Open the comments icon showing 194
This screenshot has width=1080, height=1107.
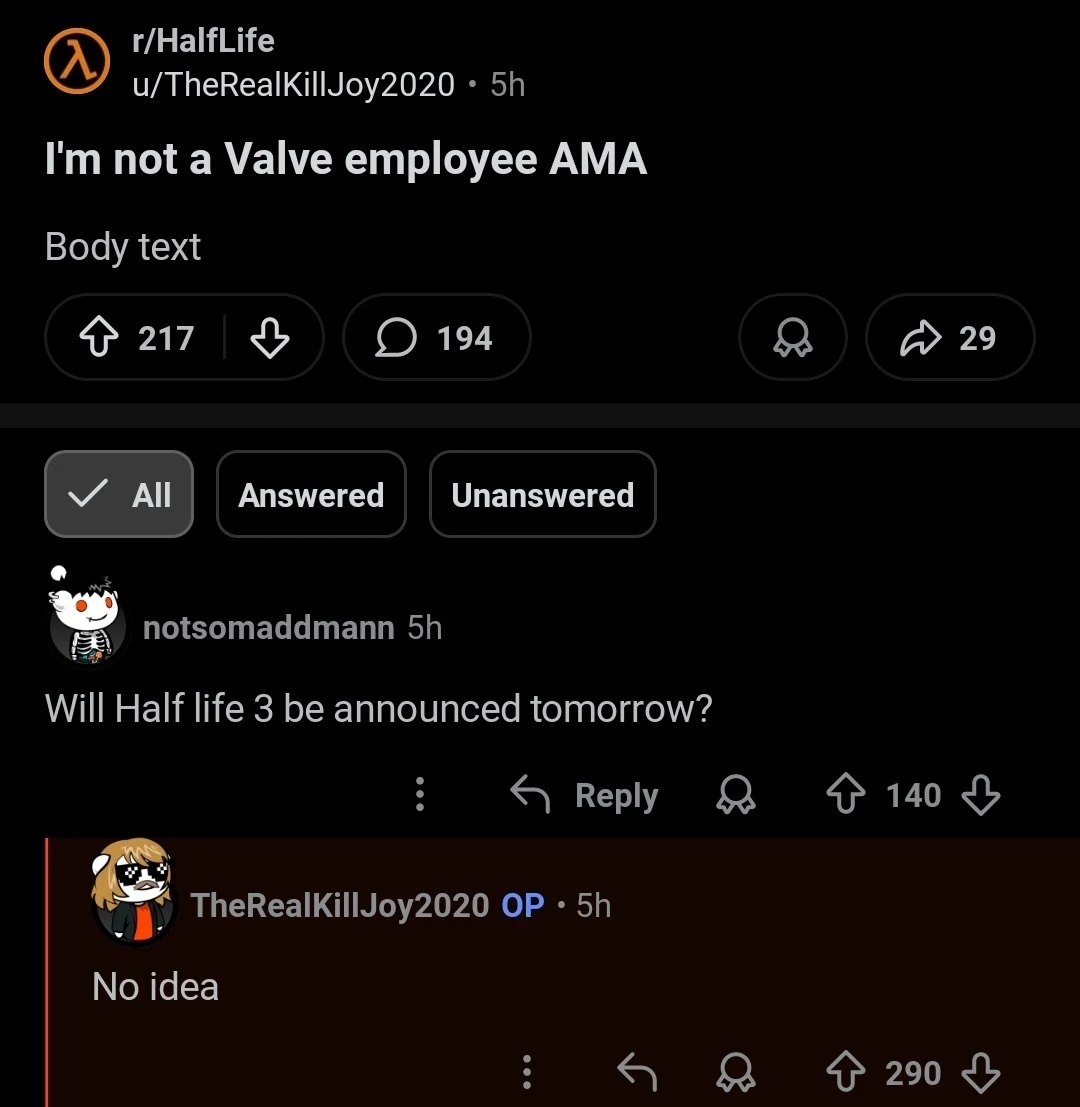pyautogui.click(x=435, y=337)
